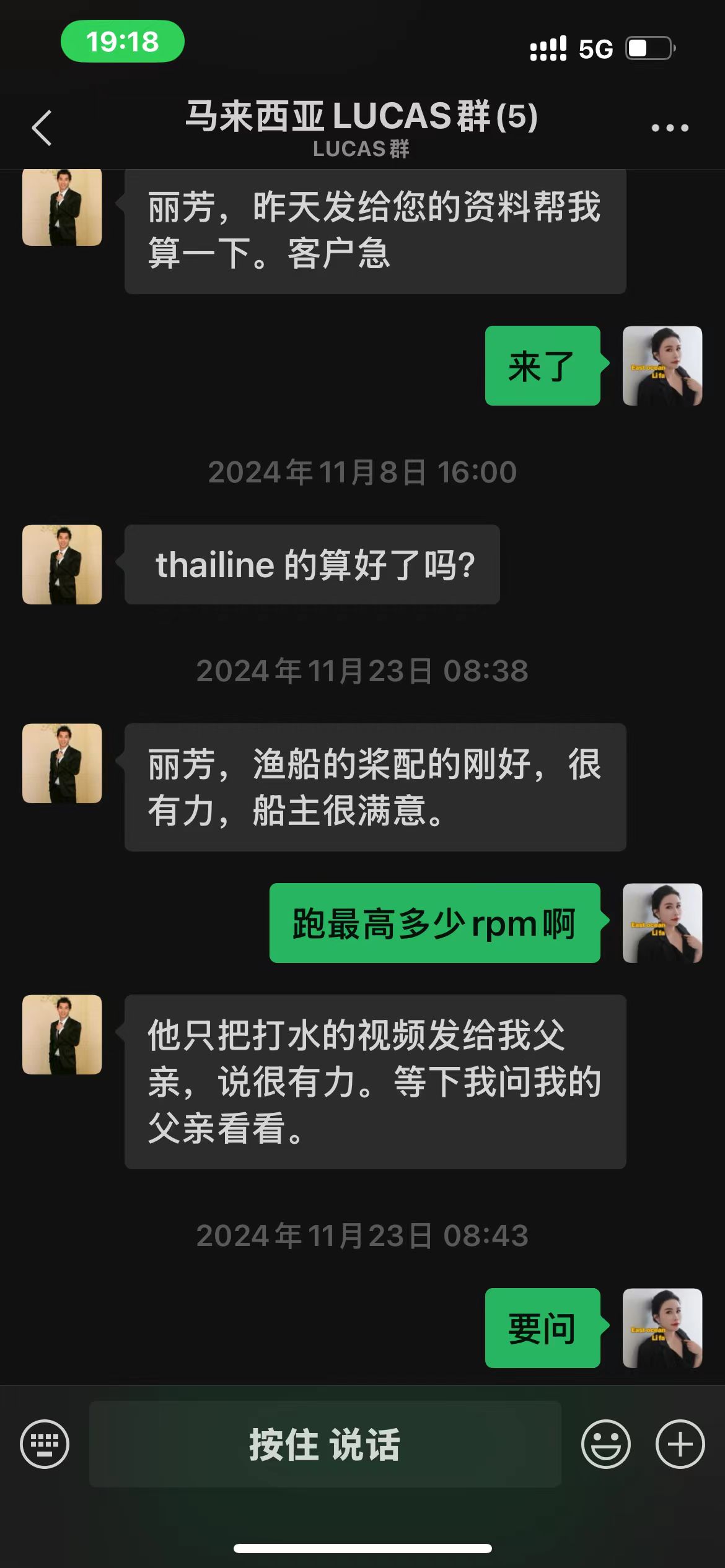This screenshot has width=725, height=1568.
Task: Open the plus attachments menu
Action: [680, 1444]
